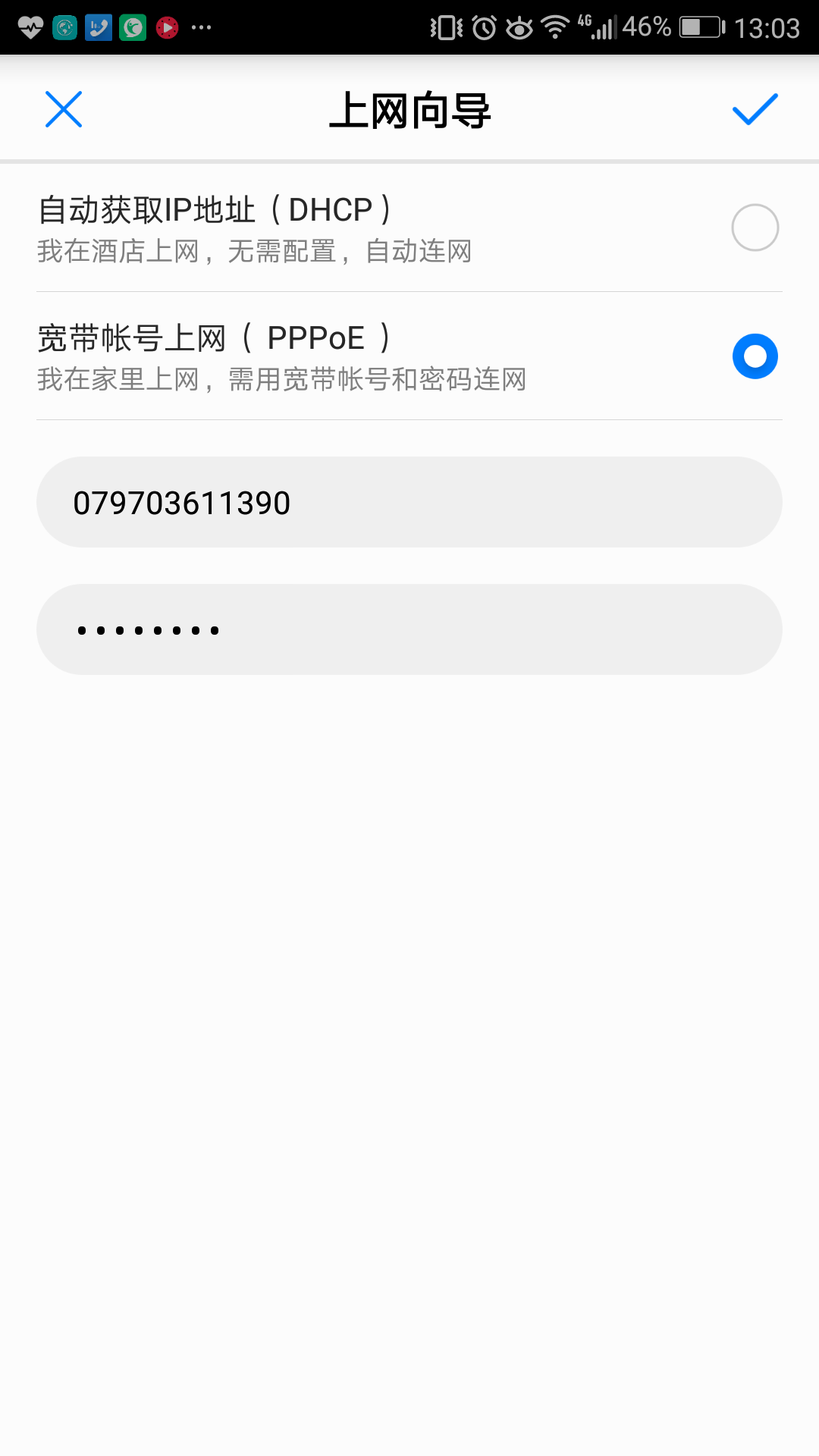
Task: Select 宽带帐号上网 (PPPoE) option
Action: coord(409,356)
